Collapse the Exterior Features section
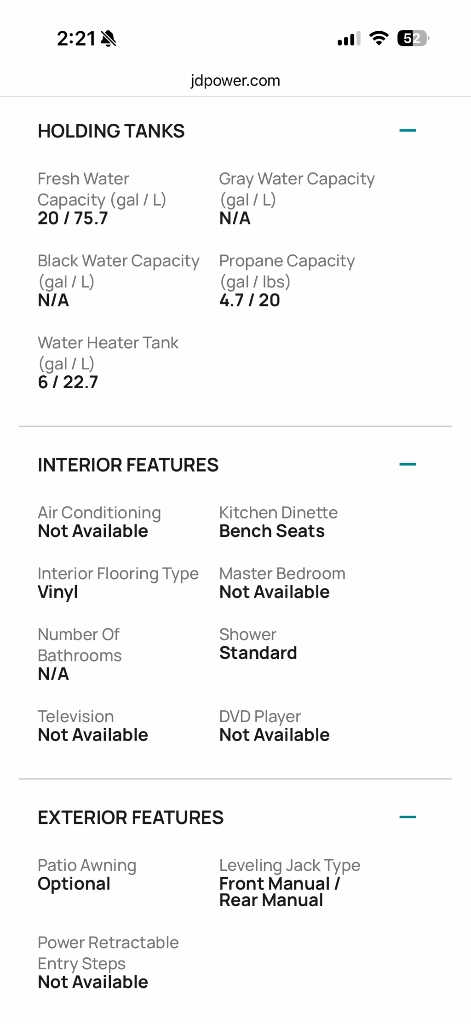Screen dimensions: 471x1024 click(x=408, y=817)
